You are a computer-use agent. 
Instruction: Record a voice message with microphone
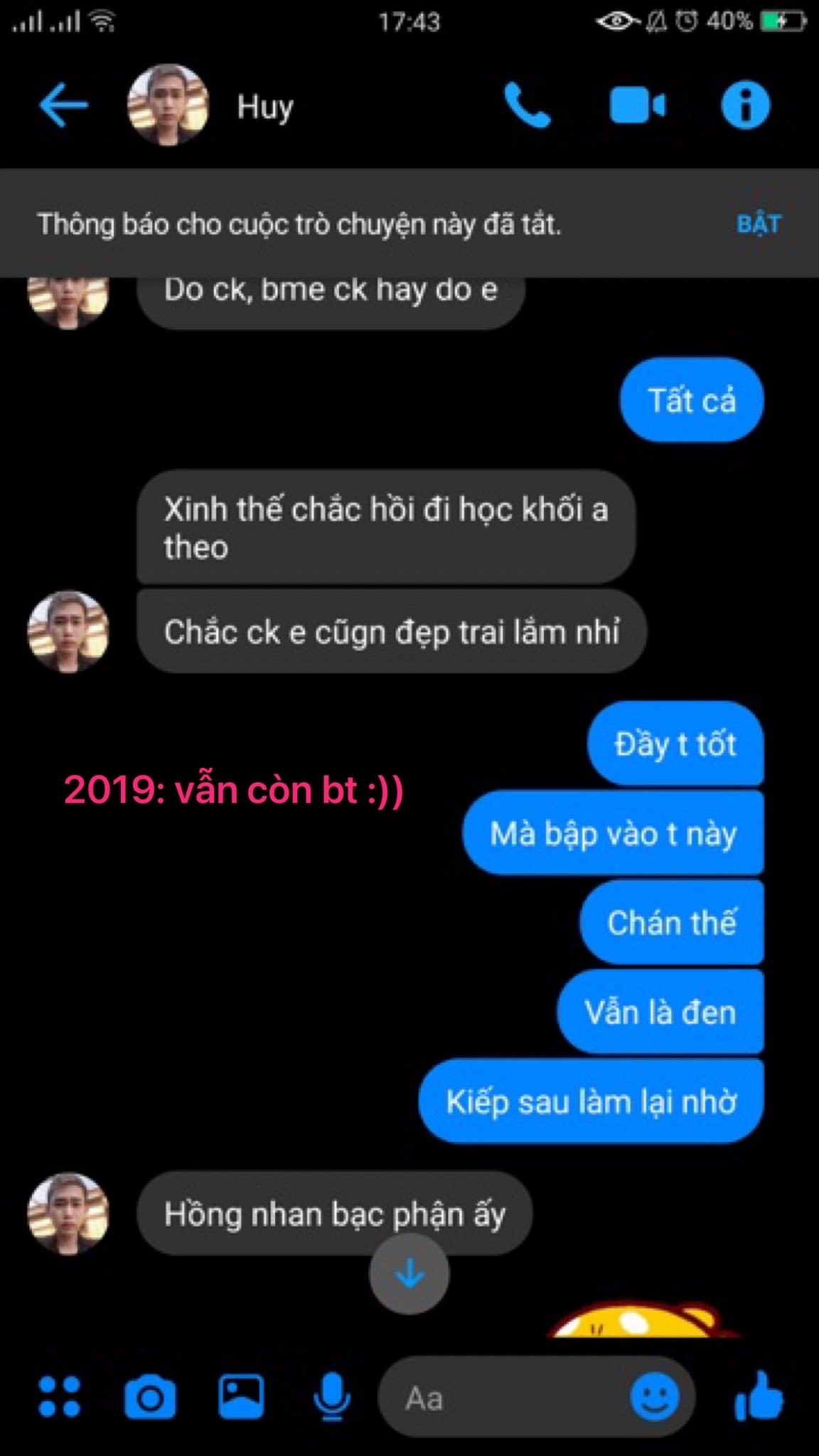tap(331, 1398)
